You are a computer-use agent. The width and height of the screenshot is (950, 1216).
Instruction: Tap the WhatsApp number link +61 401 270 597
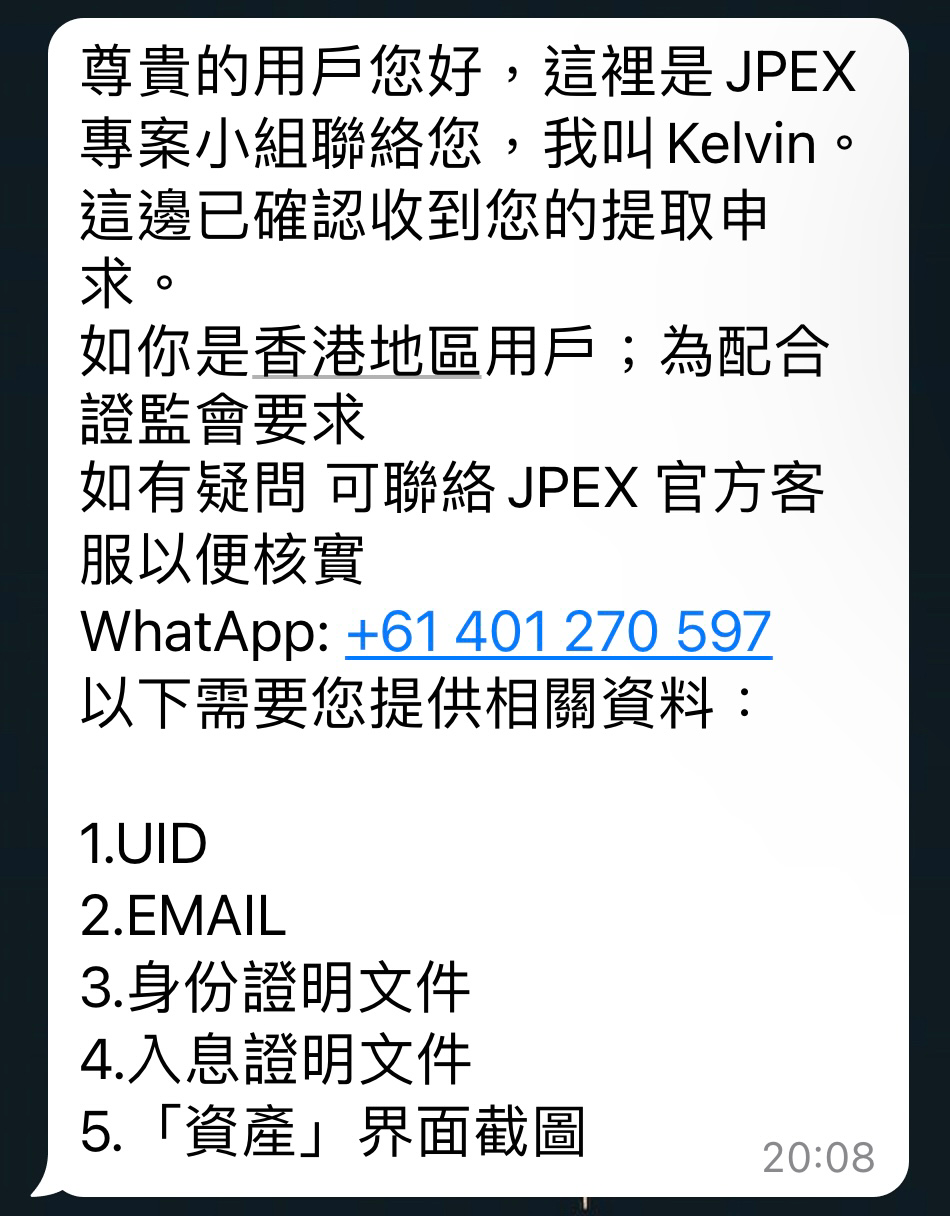pyautogui.click(x=558, y=633)
